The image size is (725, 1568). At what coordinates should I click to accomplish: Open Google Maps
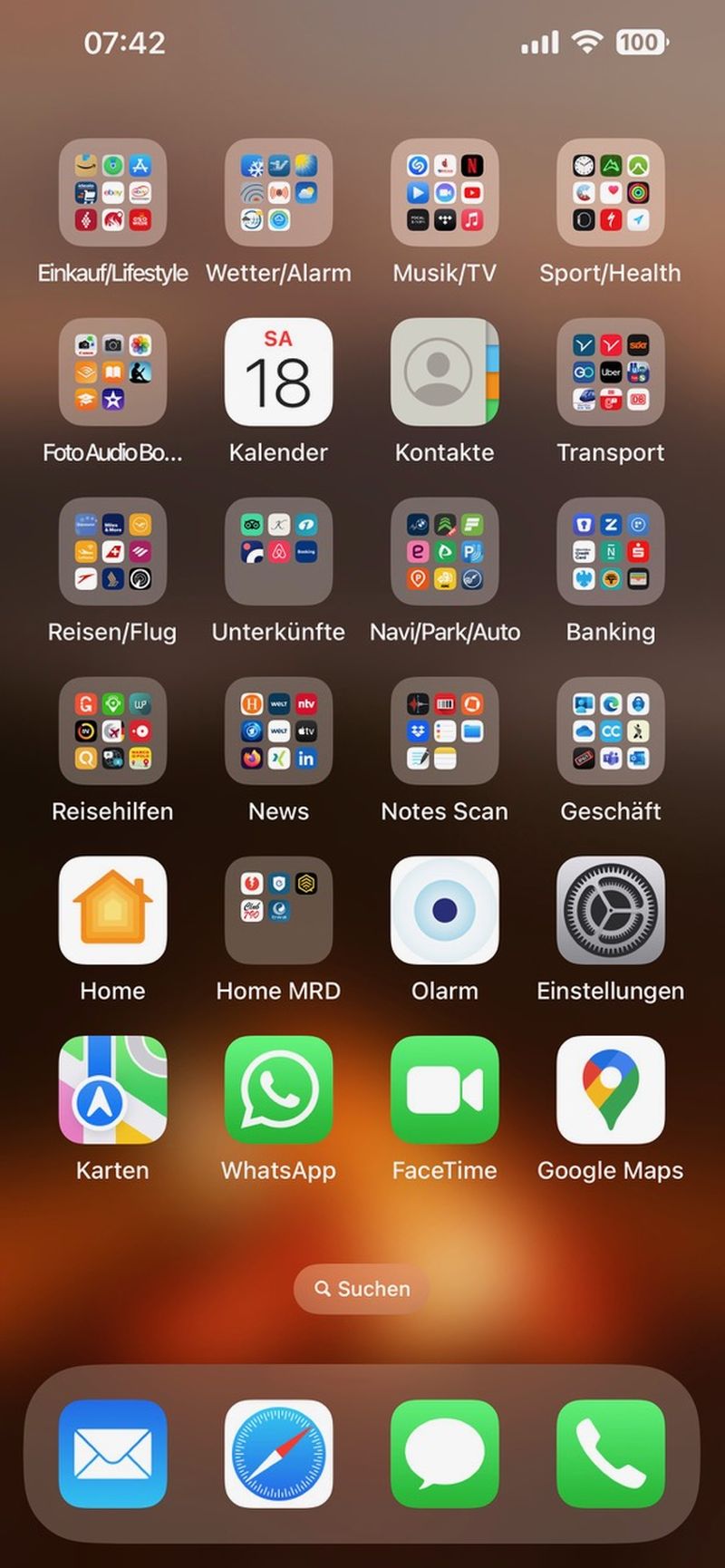pyautogui.click(x=610, y=1089)
